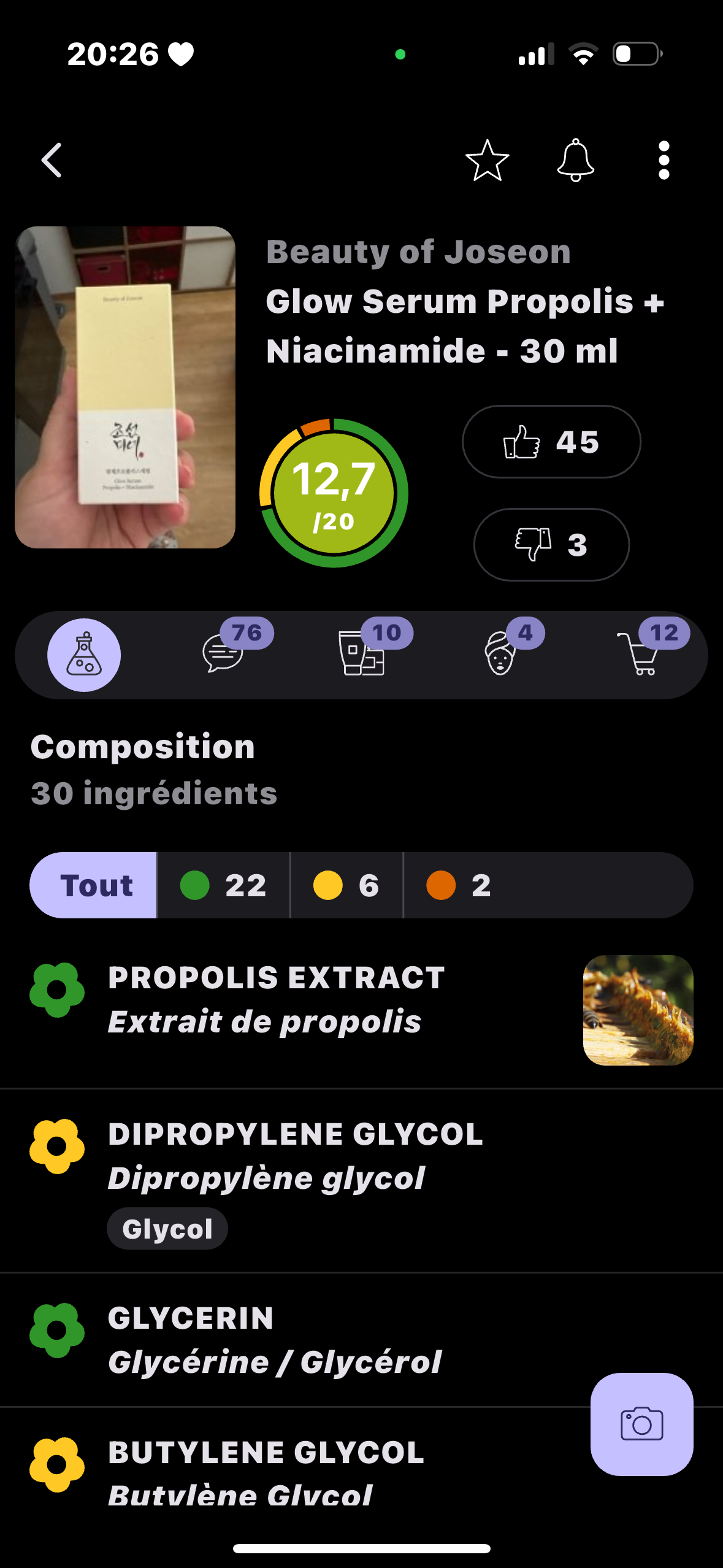
Task: View the face routine tab showing 4
Action: 502,654
